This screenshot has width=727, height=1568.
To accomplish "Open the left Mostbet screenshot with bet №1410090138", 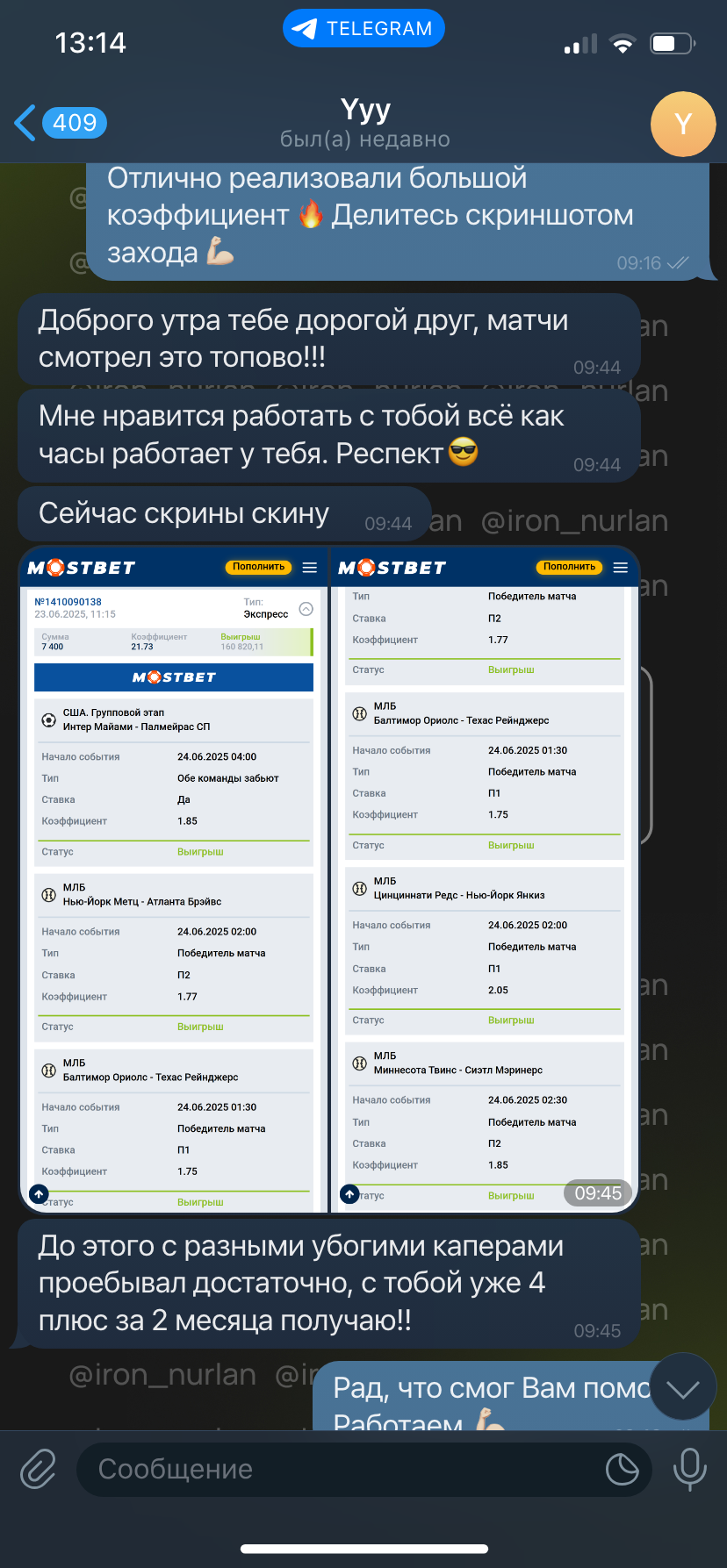I will pyautogui.click(x=174, y=879).
